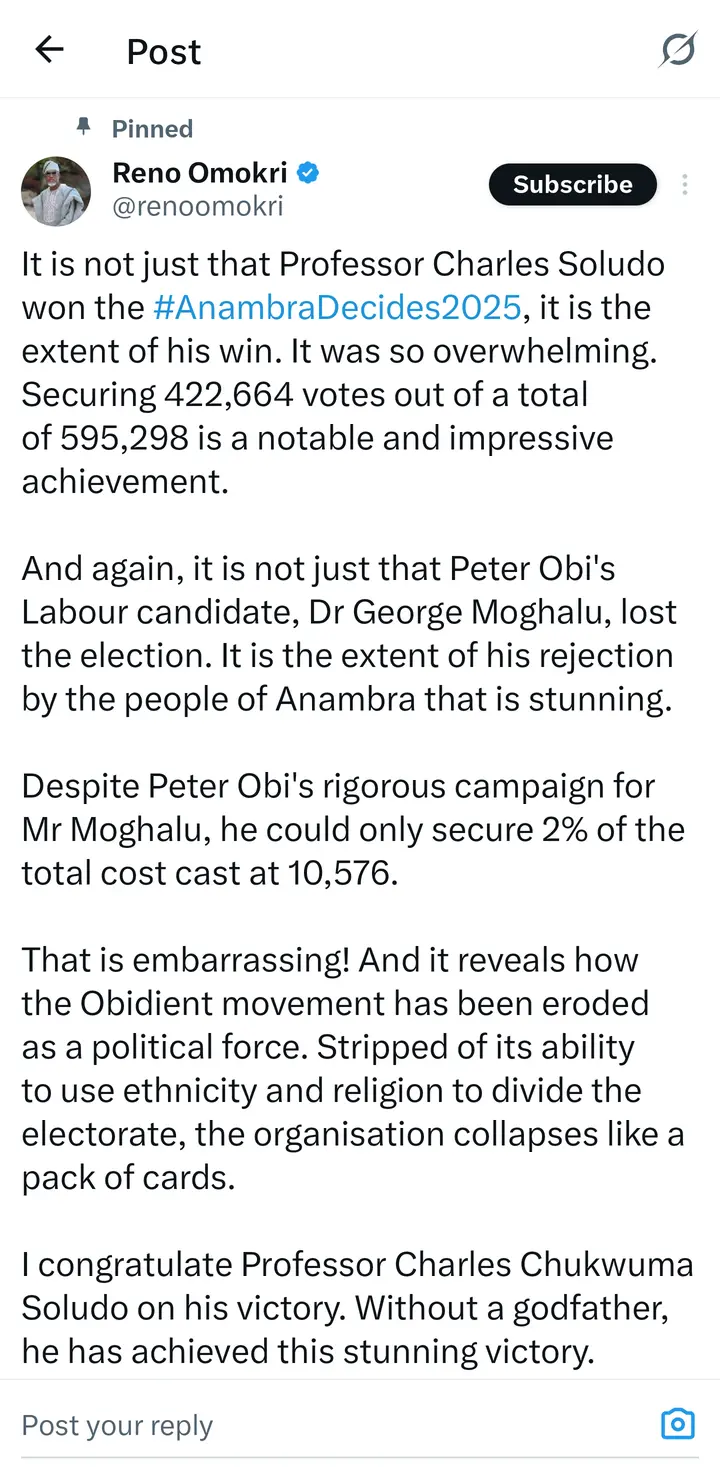The image size is (720, 1467).
Task: Subscribe to Reno Omokri
Action: [572, 185]
